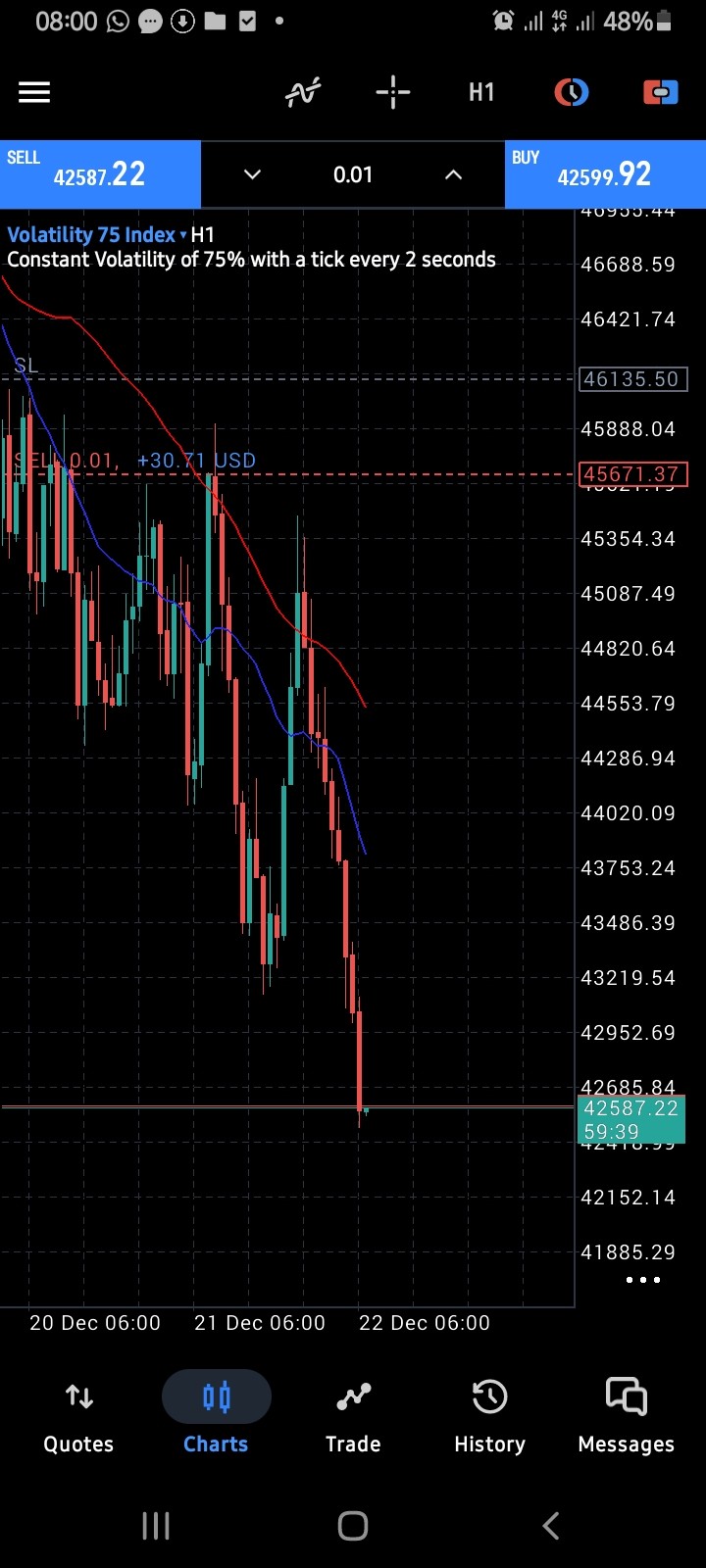Open the new order icon

661,92
